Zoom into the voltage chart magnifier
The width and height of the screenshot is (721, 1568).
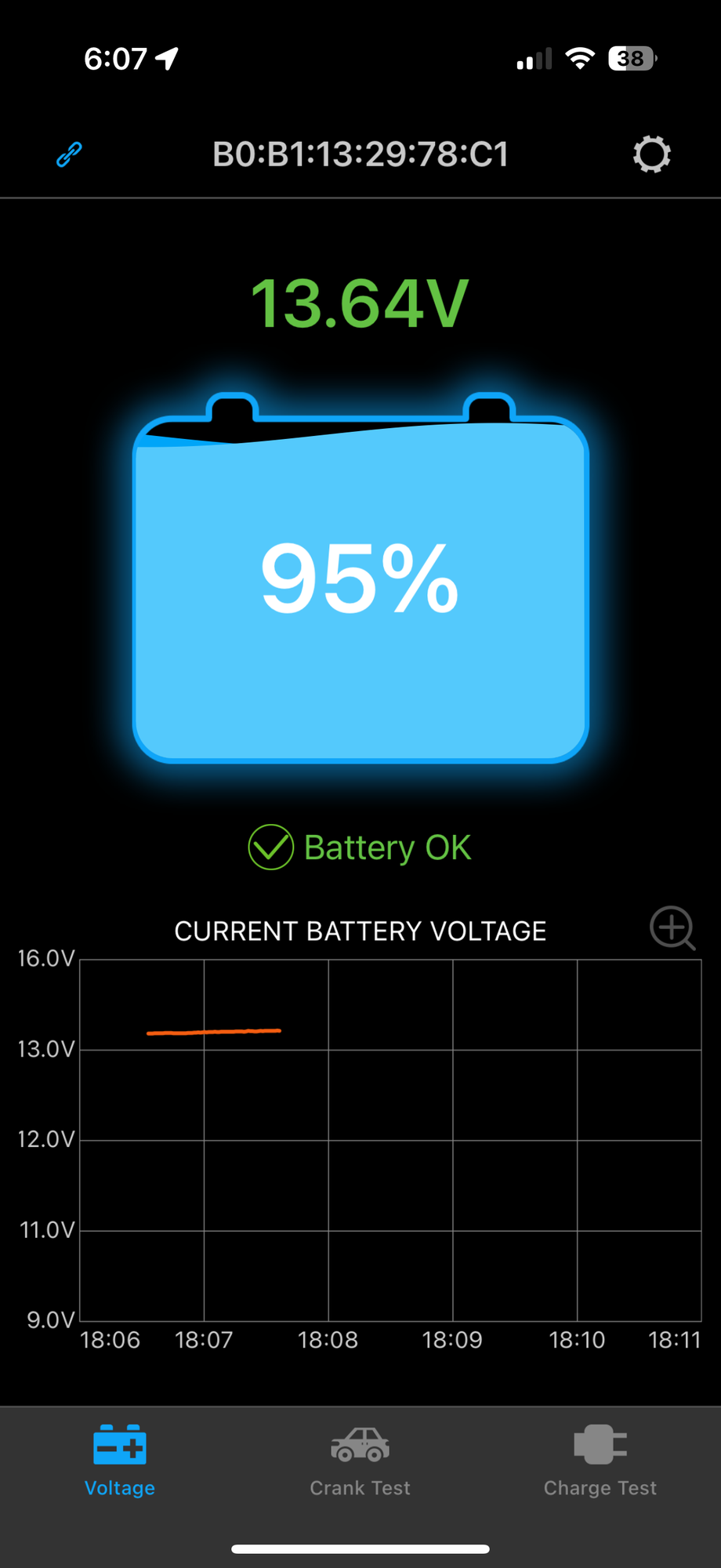[x=672, y=928]
